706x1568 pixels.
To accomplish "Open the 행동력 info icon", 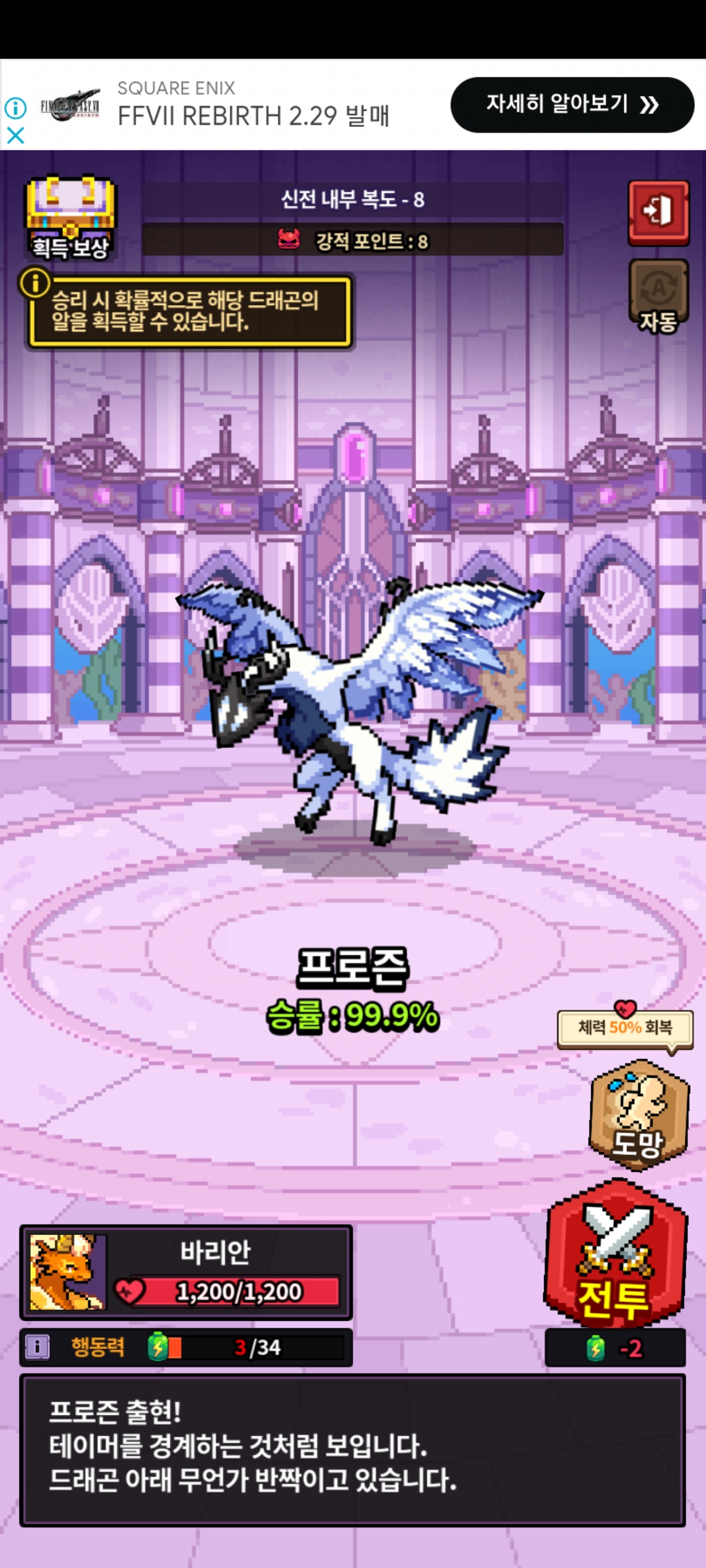I will [x=37, y=1347].
